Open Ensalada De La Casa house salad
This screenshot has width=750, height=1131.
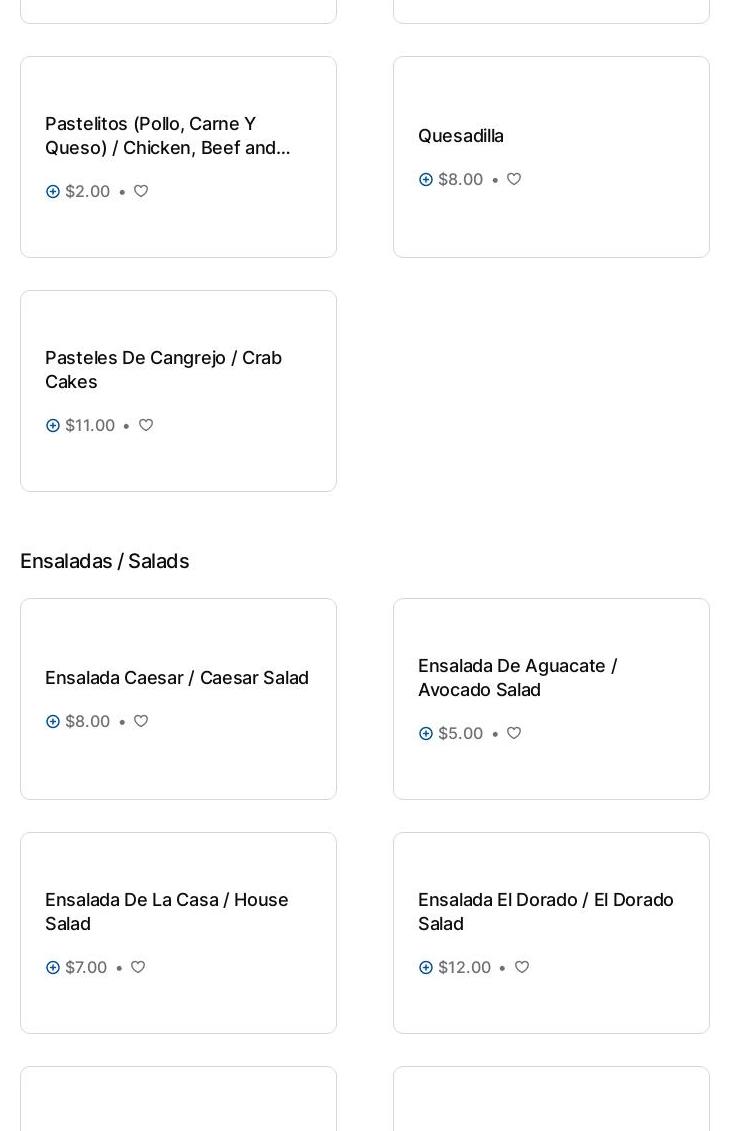pos(166,912)
